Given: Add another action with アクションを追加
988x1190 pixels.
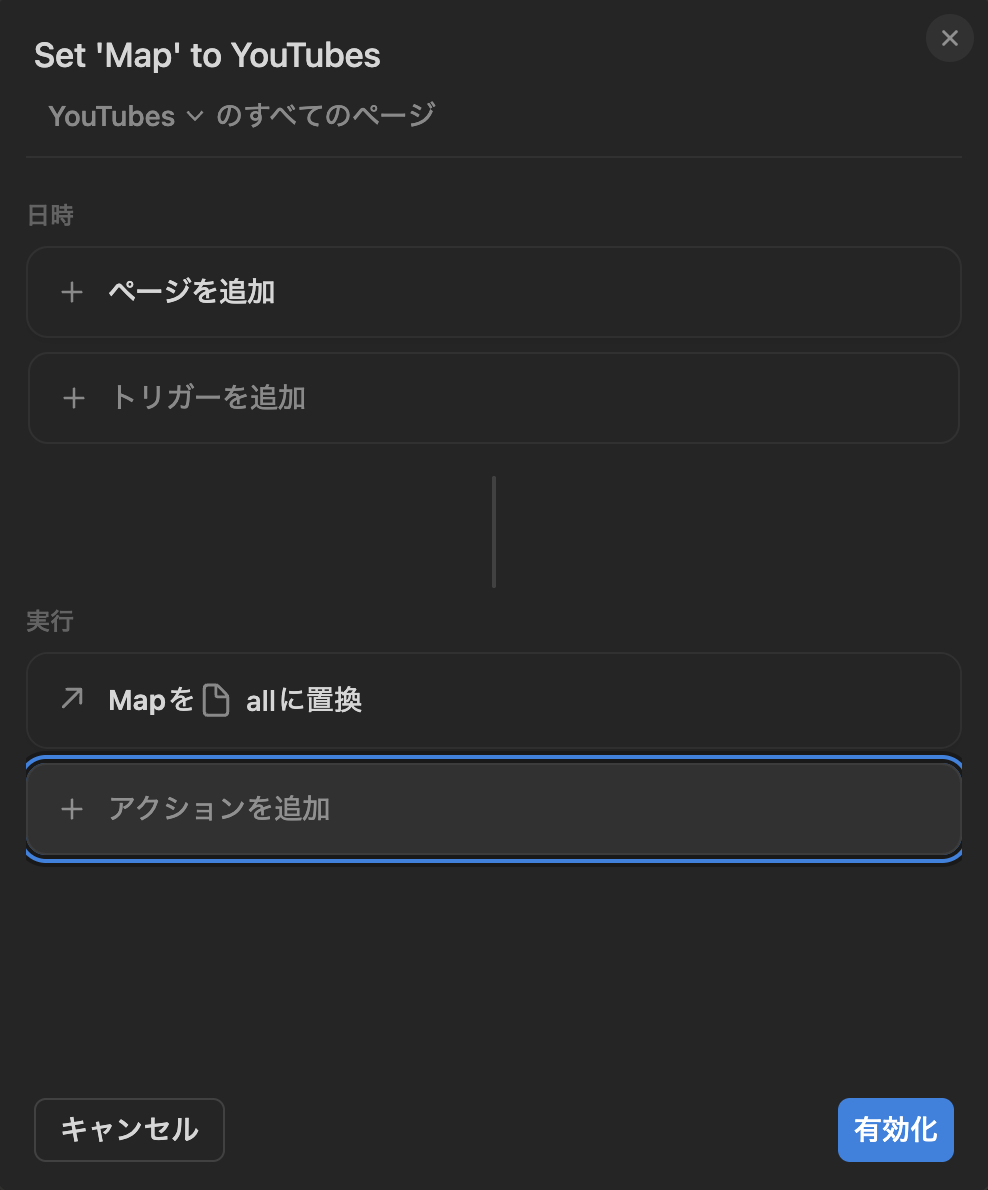Looking at the screenshot, I should click(493, 808).
